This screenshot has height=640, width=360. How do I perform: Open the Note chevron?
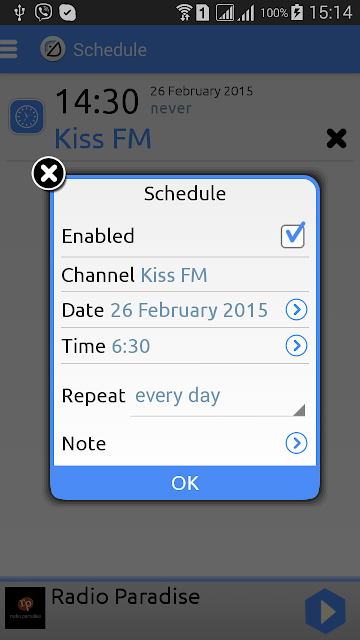point(296,443)
